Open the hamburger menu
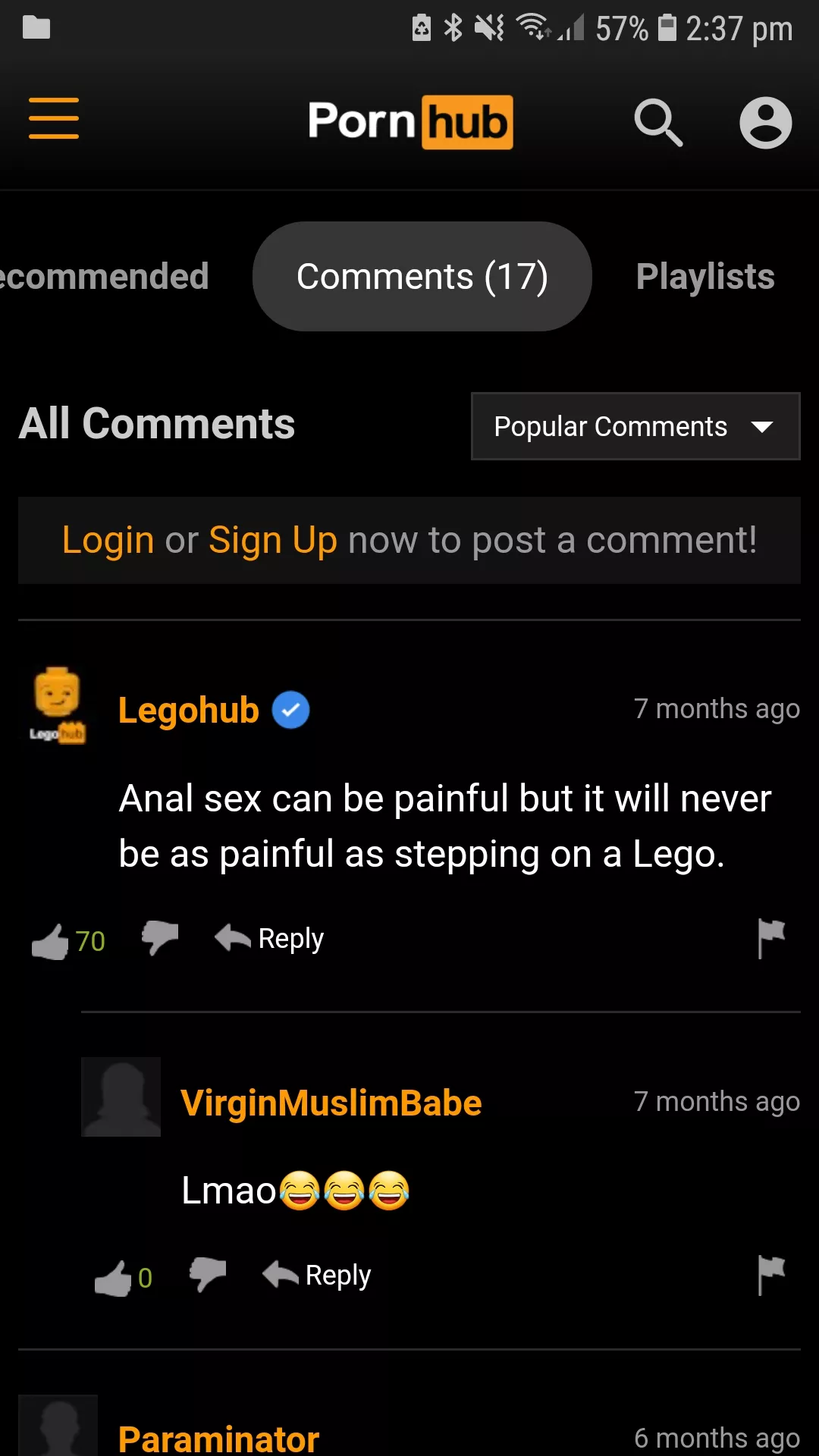This screenshot has height=1456, width=819. coord(54,118)
